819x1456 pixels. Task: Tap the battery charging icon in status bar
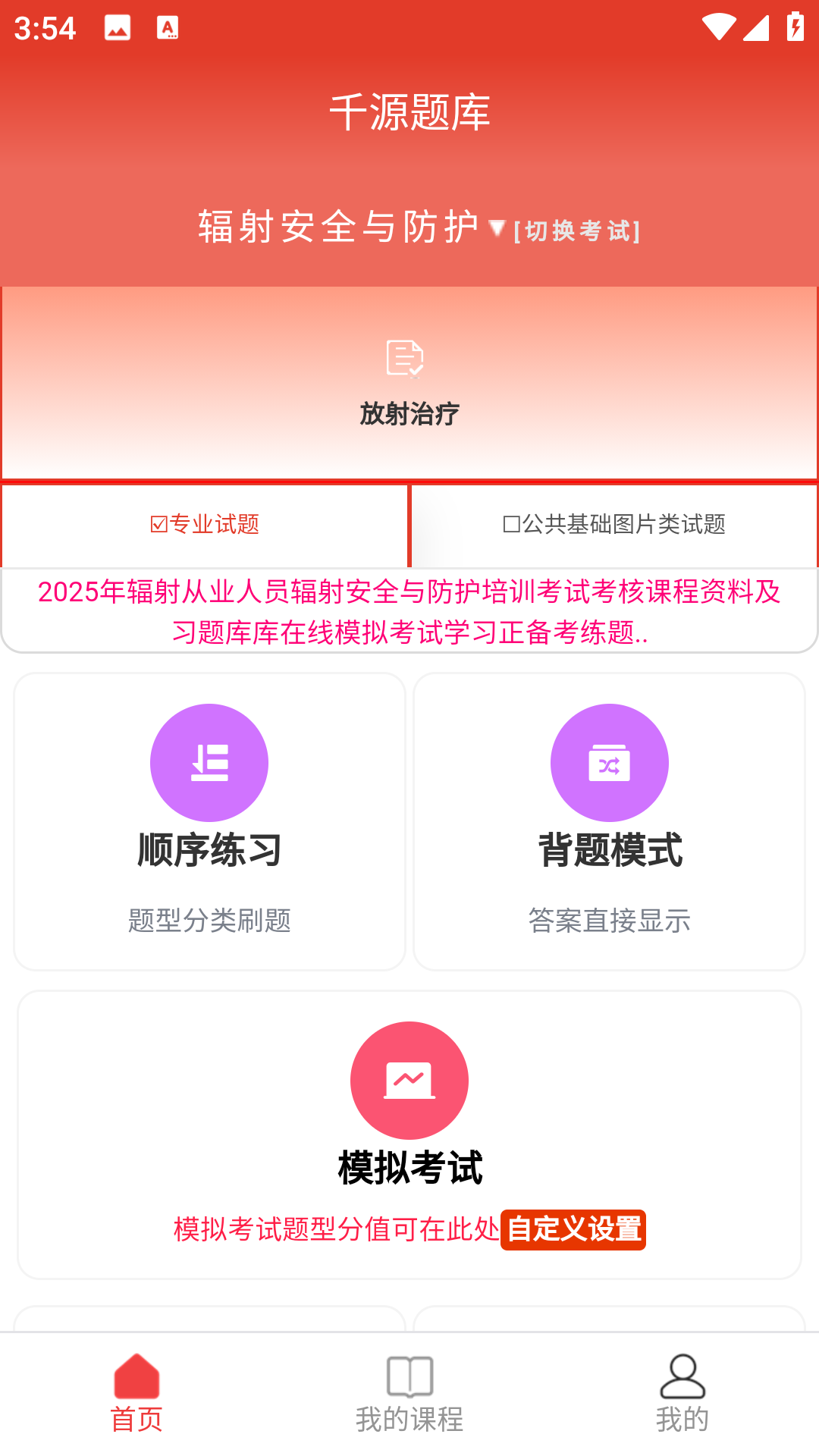tap(795, 26)
